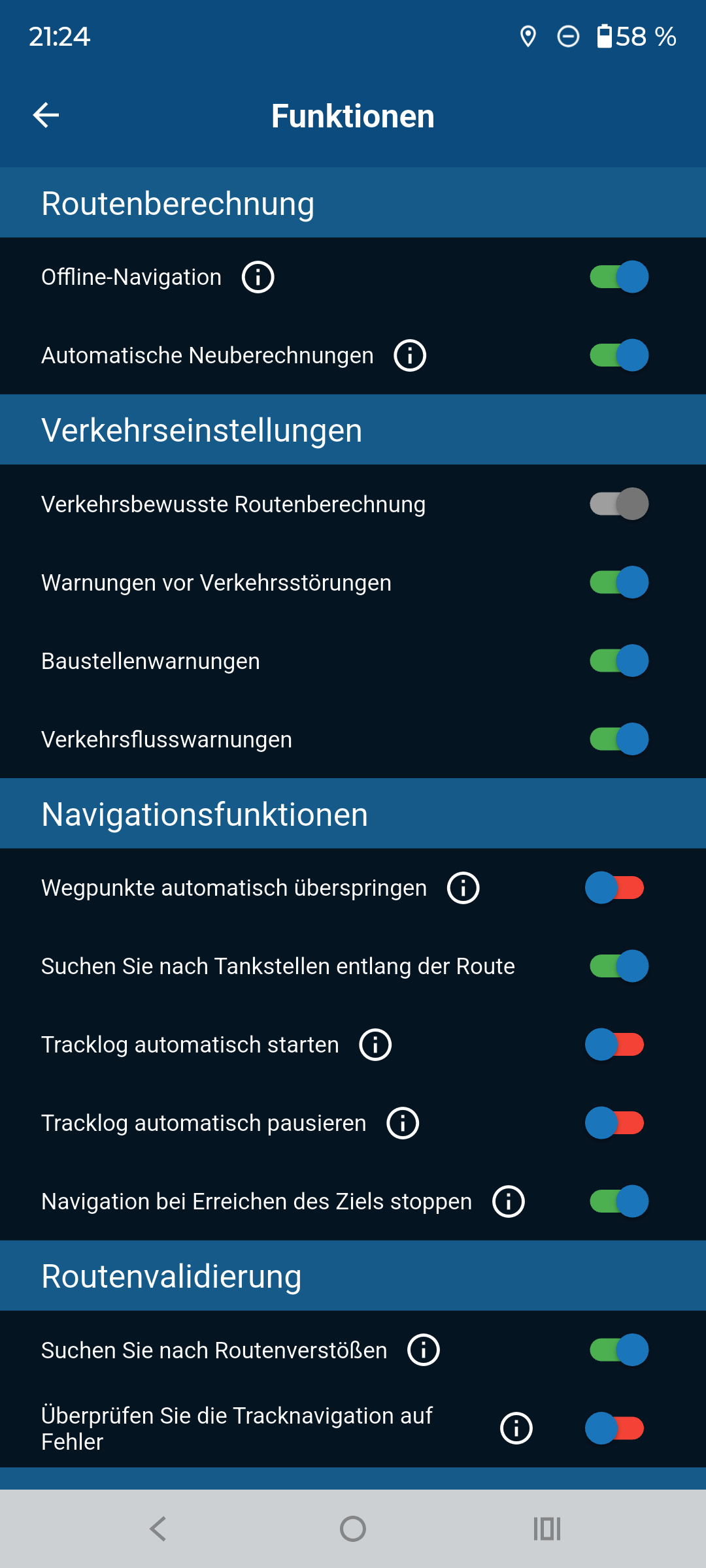Image resolution: width=706 pixels, height=1568 pixels.
Task: Show info for Tracklog automatisch starten
Action: tap(375, 1044)
